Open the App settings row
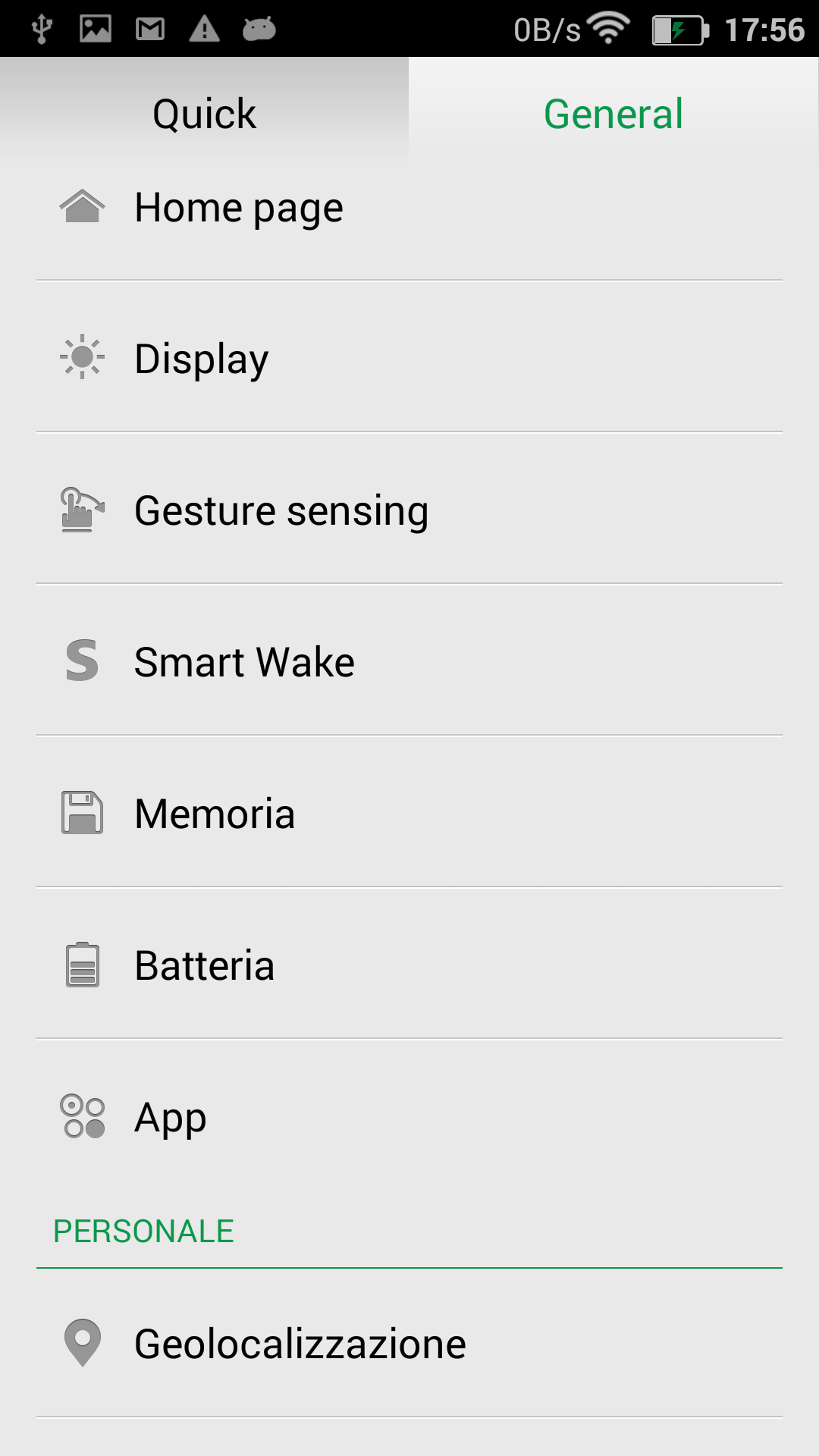This screenshot has height=1456, width=819. 409,1116
